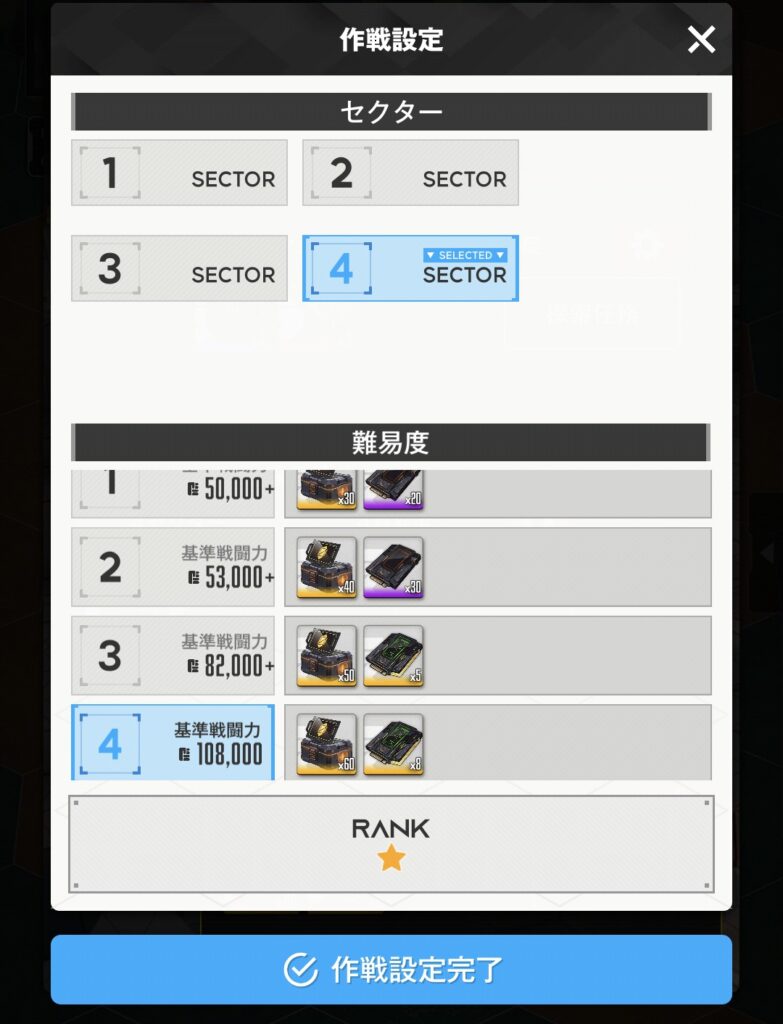Close the 作戦設定 dialog
This screenshot has height=1024, width=783.
click(701, 39)
